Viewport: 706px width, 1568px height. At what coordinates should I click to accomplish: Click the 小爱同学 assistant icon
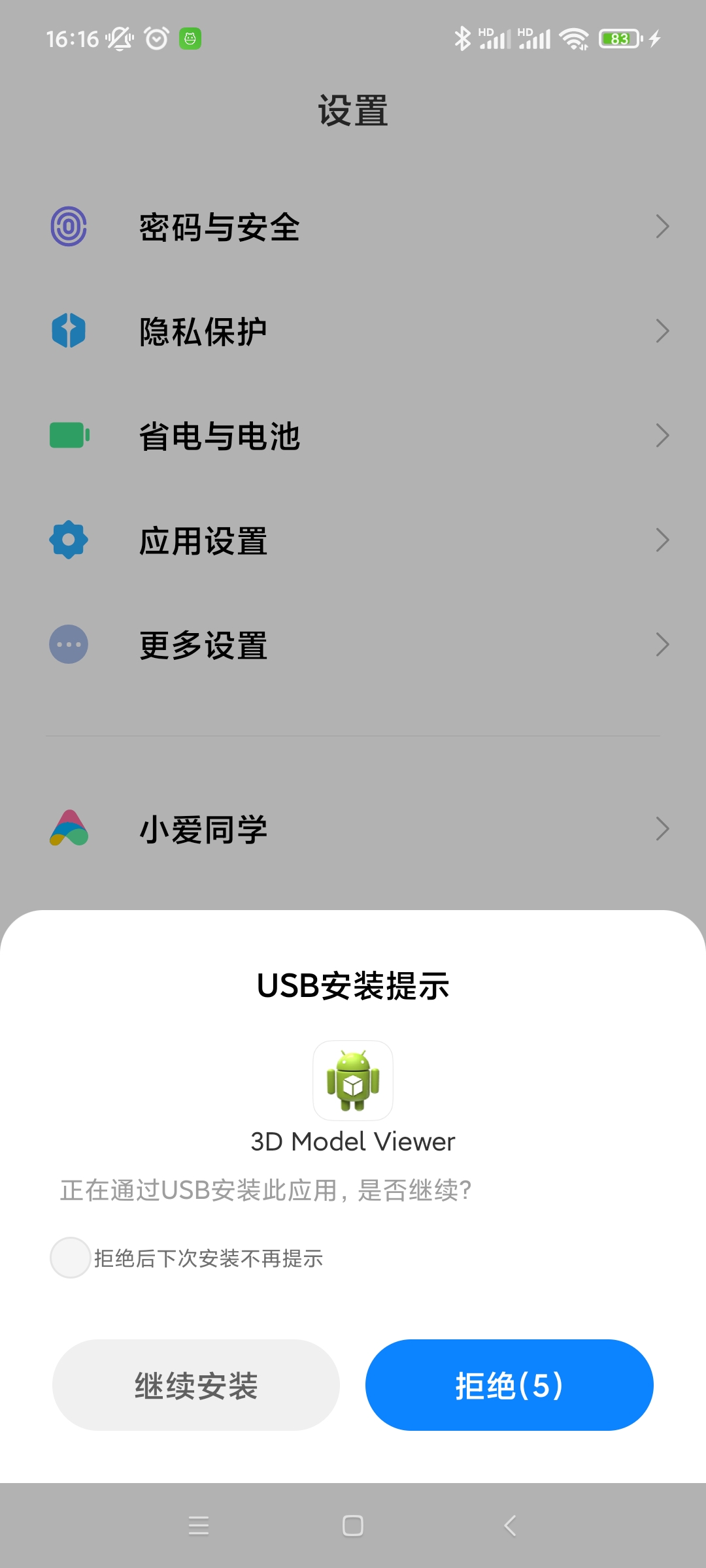[68, 828]
